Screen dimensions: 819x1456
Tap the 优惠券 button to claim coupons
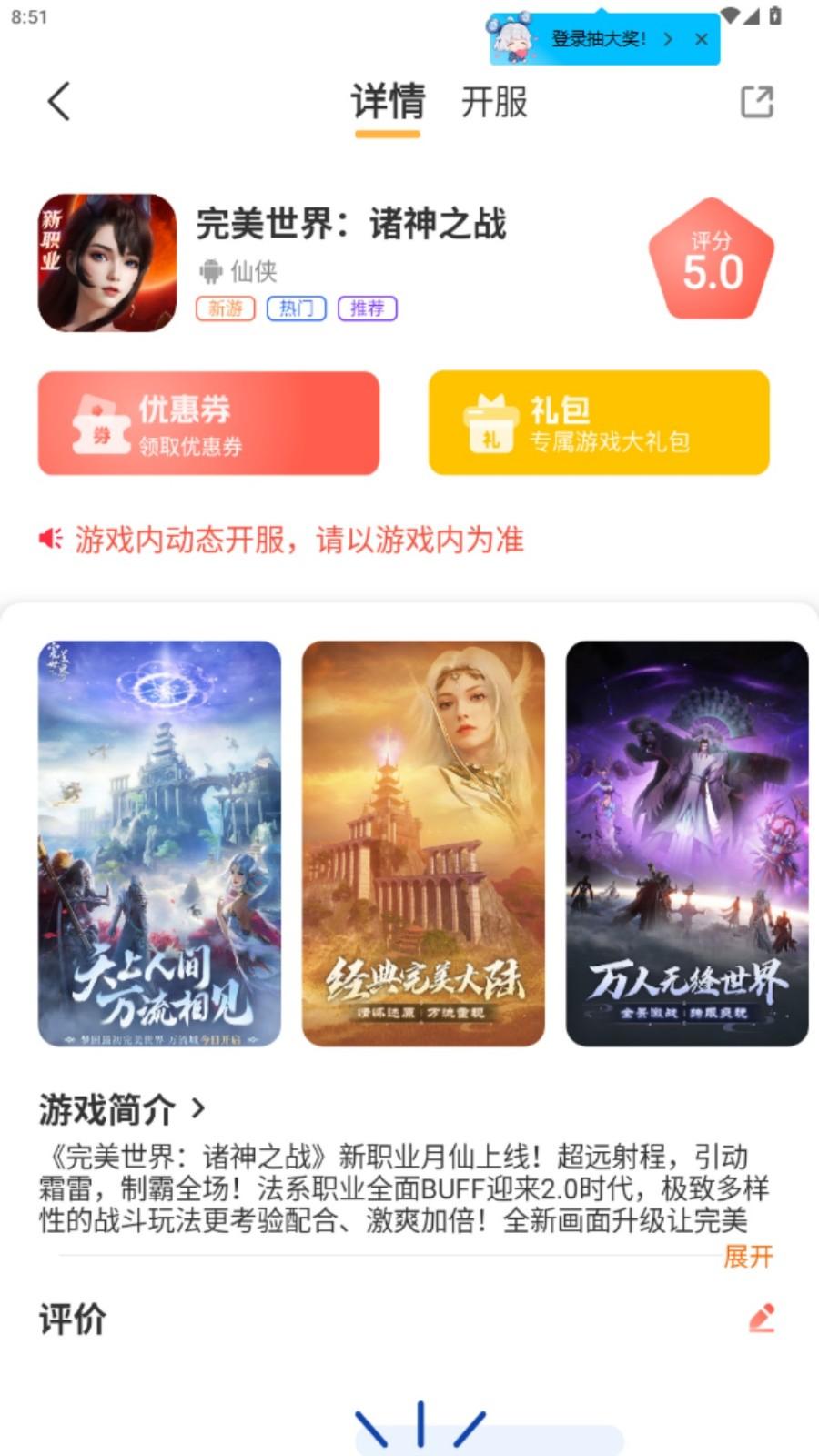(209, 423)
